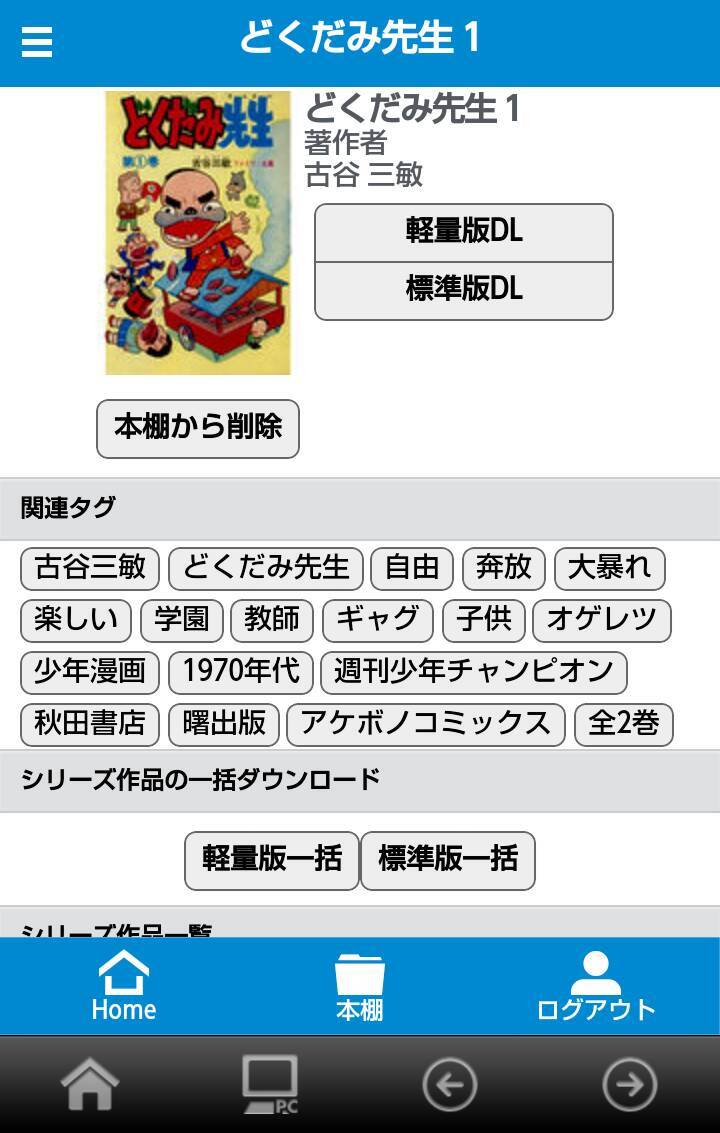Image resolution: width=720 pixels, height=1133 pixels.
Task: Select the 全2巻 tag
Action: click(623, 724)
